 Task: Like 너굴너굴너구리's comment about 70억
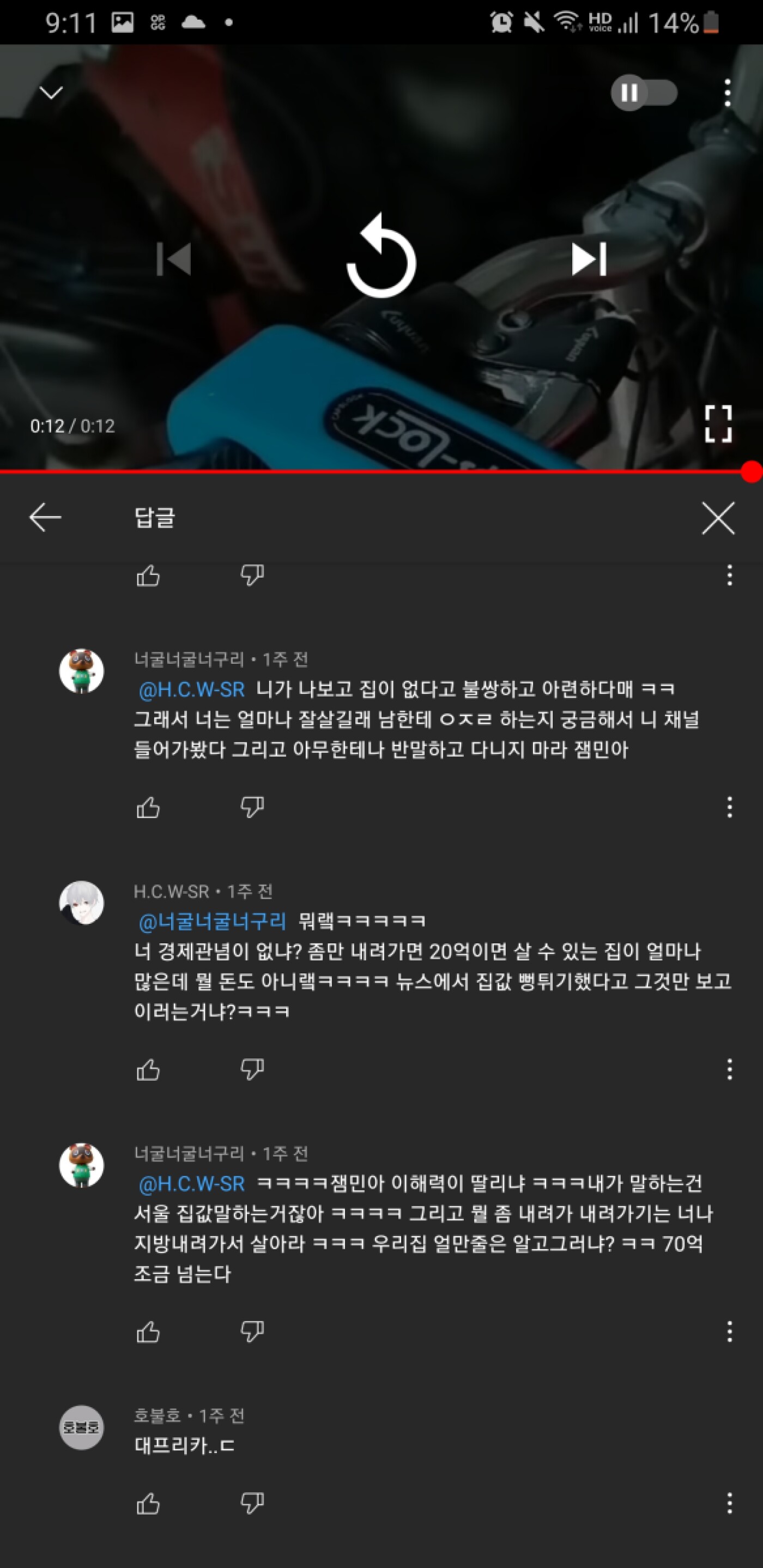coord(148,1332)
